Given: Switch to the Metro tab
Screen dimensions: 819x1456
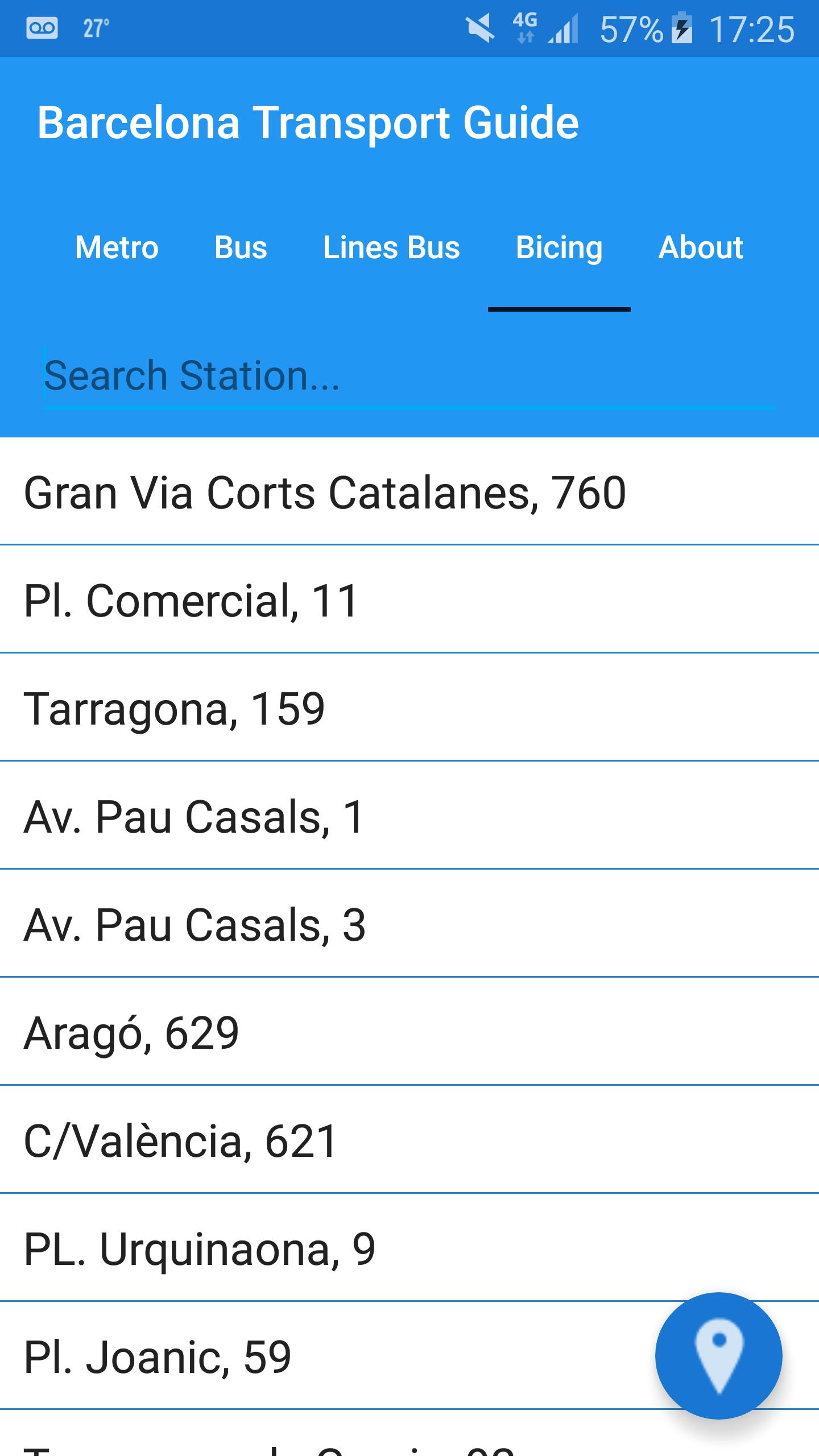Looking at the screenshot, I should coord(117,247).
